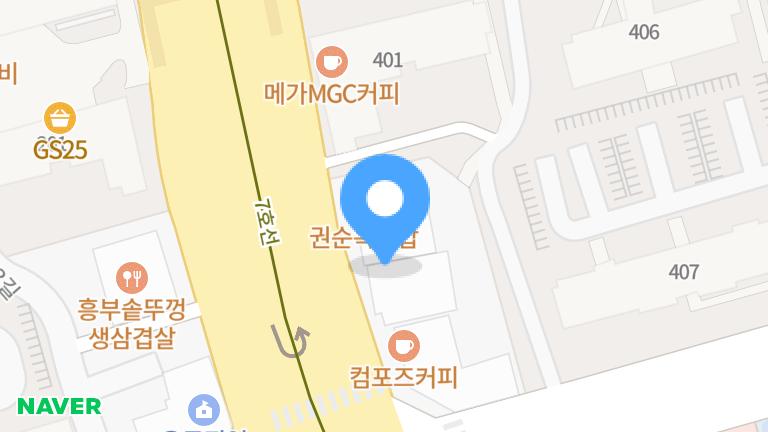The image size is (768, 432).
Task: Open the 흥부솥뚜껑 생삼겹살 restaurant marker
Action: (x=131, y=277)
